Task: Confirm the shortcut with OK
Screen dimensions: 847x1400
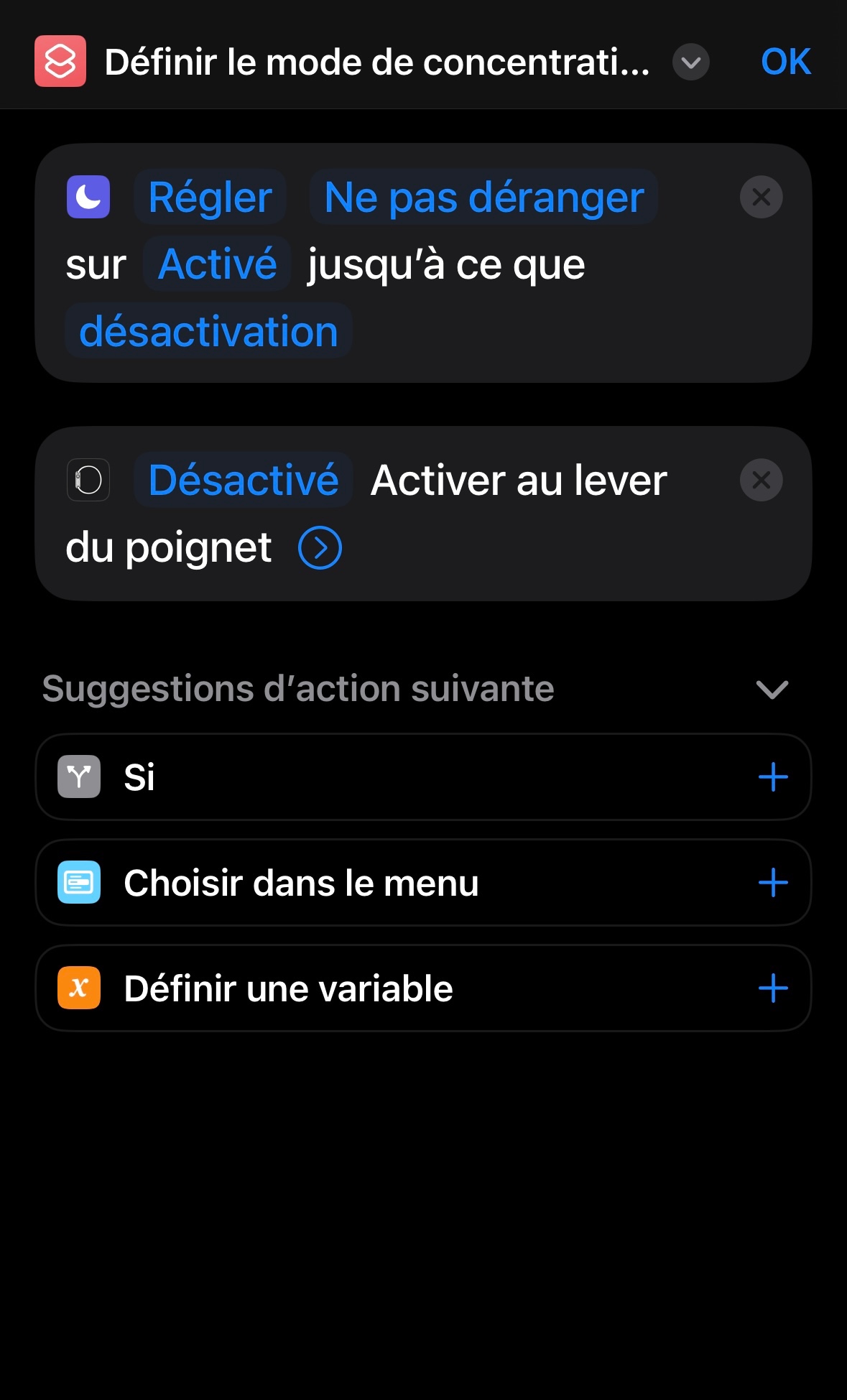Action: pyautogui.click(x=785, y=62)
